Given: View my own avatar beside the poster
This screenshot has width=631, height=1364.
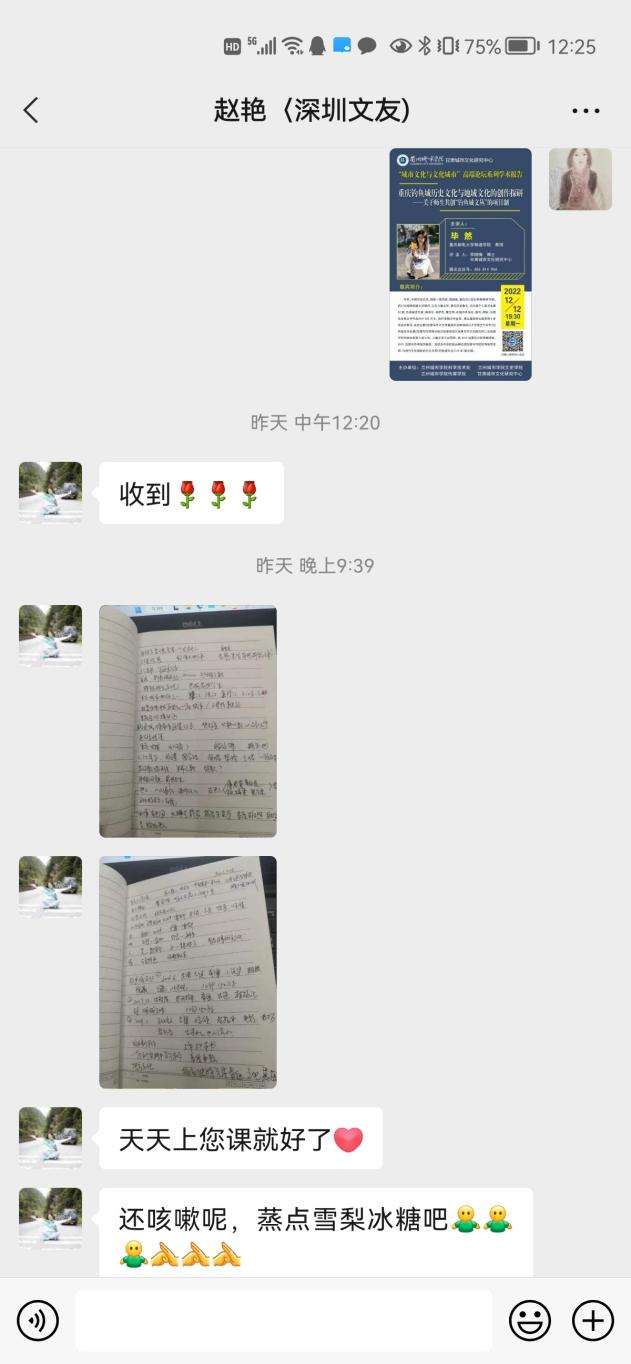Looking at the screenshot, I should click(x=580, y=179).
